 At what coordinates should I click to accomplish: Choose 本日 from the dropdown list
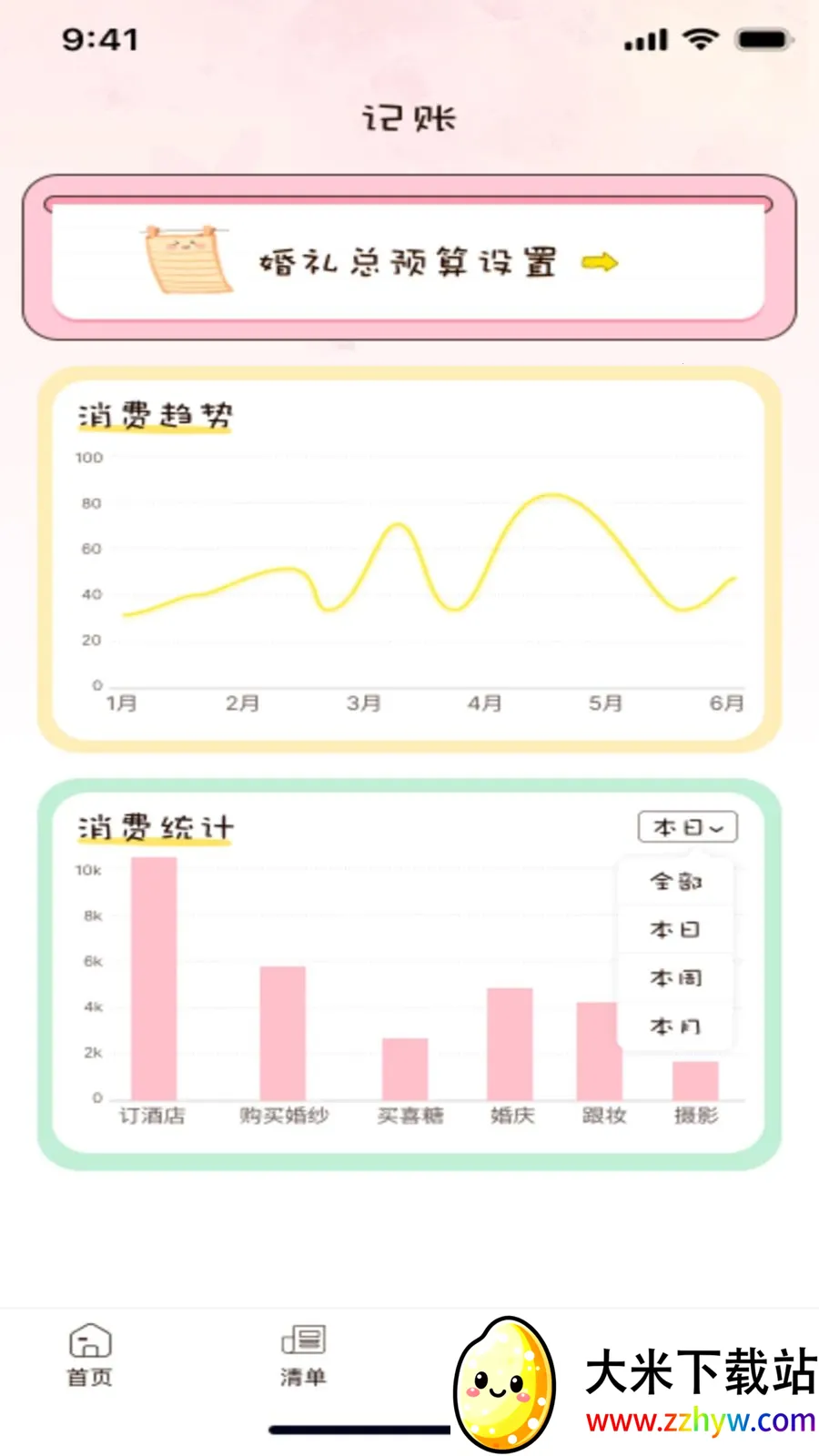coord(675,929)
